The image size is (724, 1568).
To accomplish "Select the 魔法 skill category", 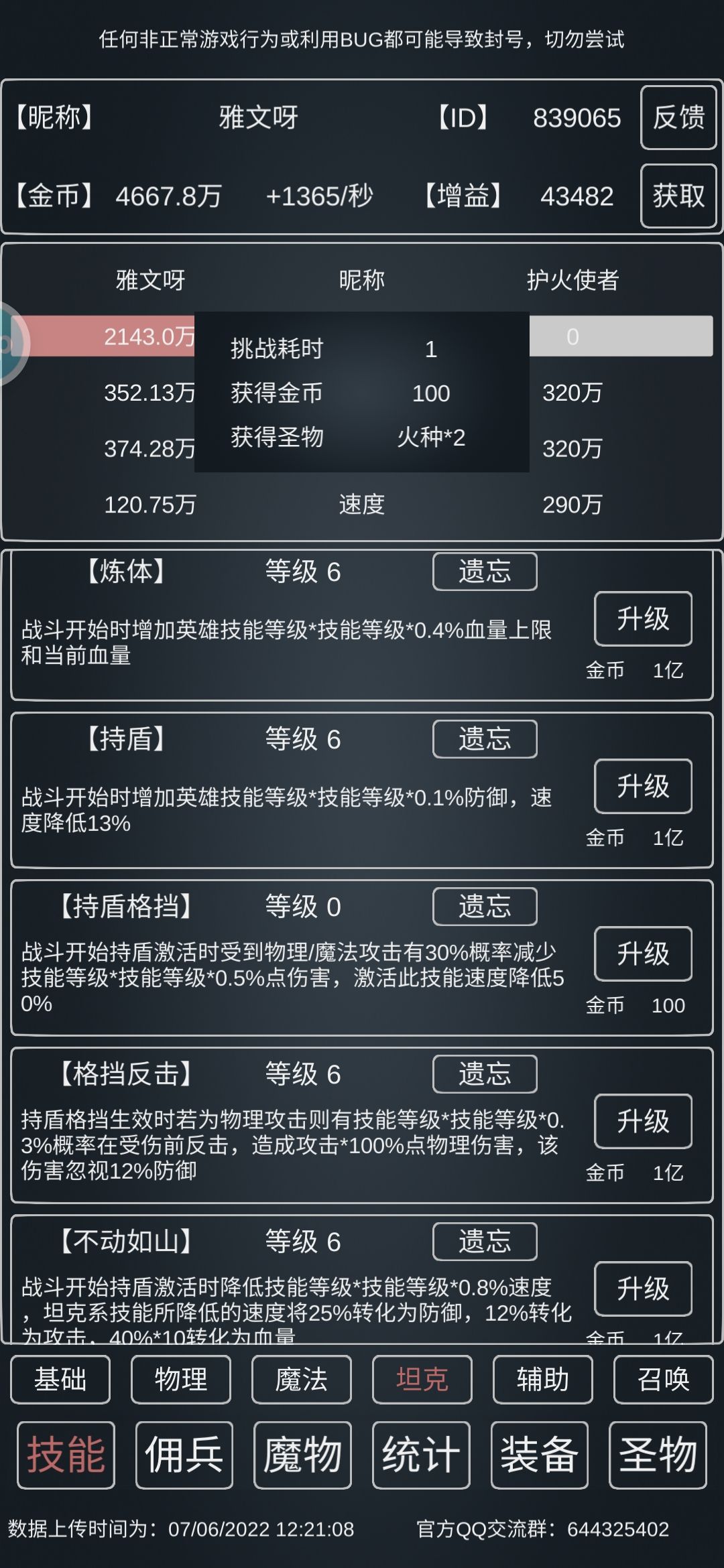I will (301, 1379).
